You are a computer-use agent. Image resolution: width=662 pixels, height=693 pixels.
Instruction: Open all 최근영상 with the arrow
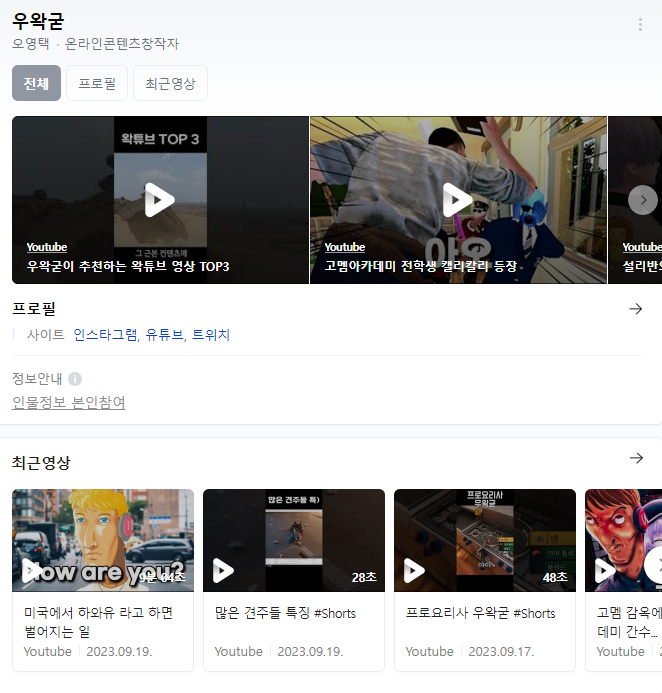pyautogui.click(x=636, y=458)
